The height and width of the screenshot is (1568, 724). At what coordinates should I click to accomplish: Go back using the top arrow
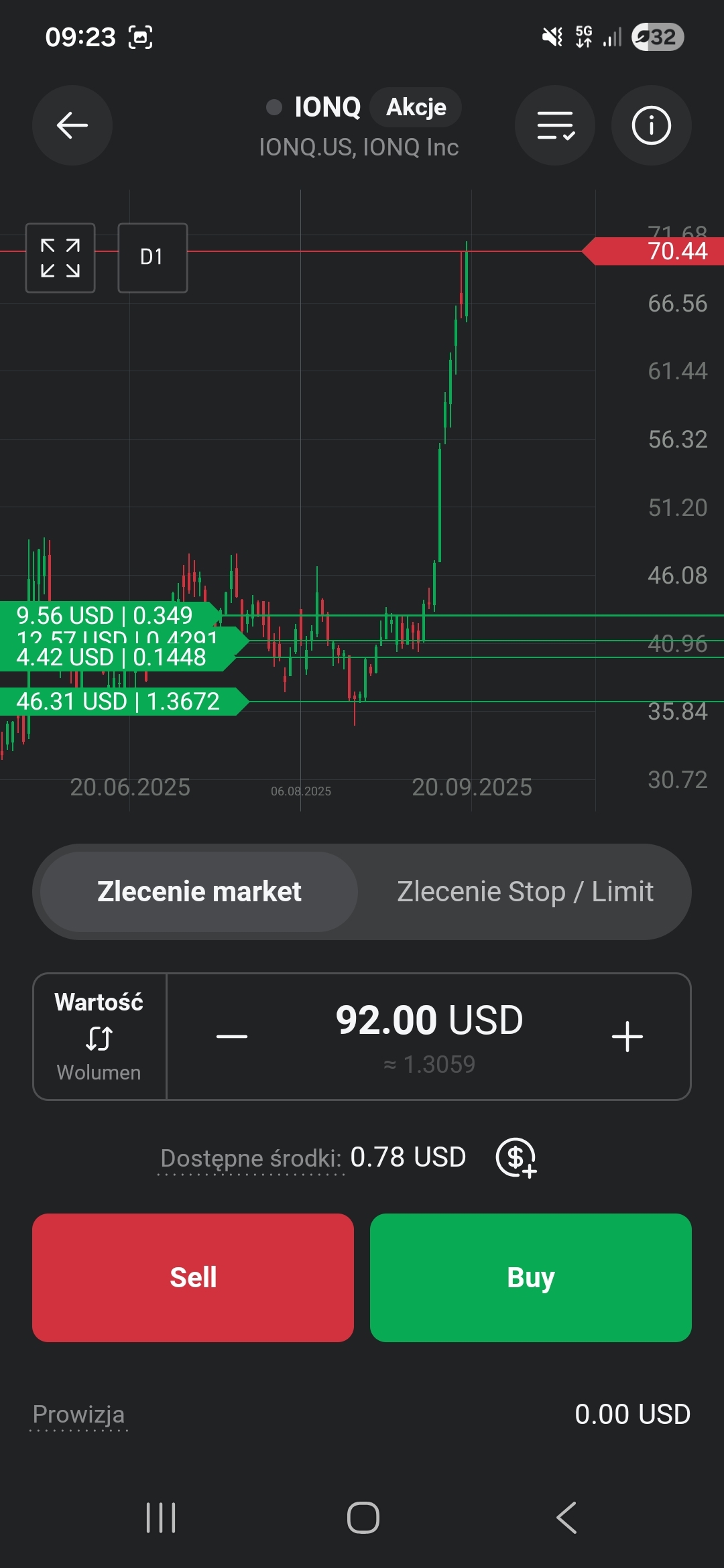pyautogui.click(x=72, y=125)
